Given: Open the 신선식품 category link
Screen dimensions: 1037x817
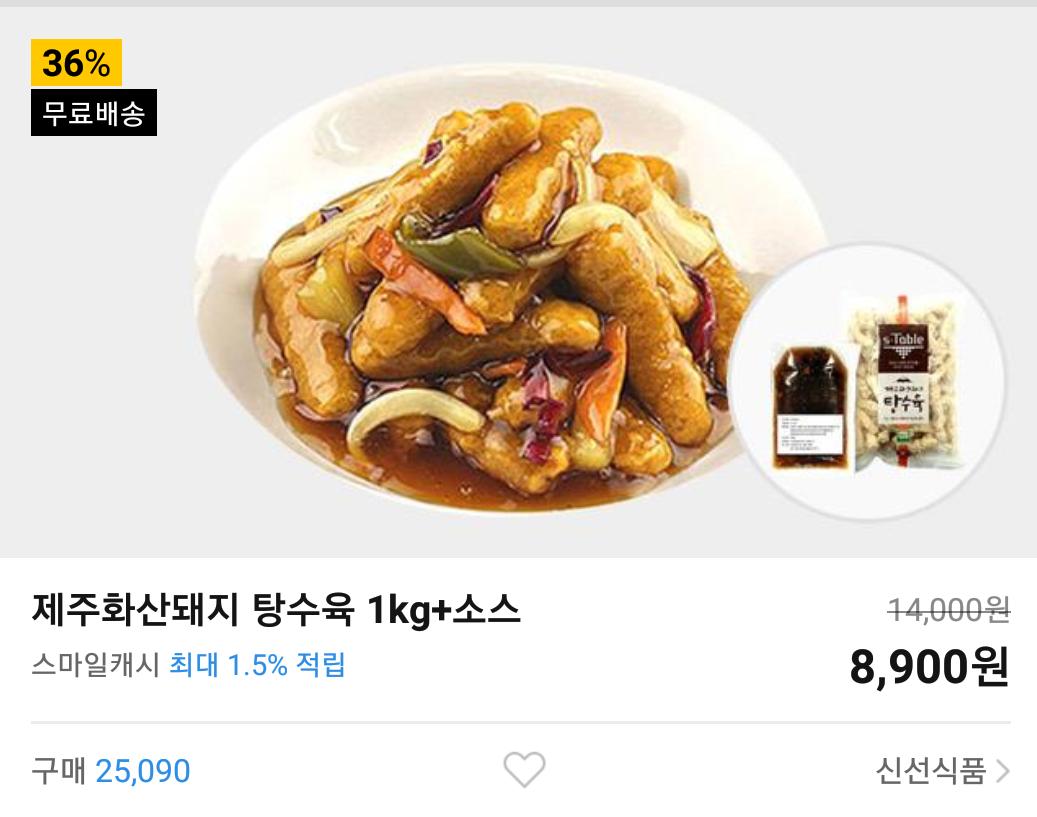Looking at the screenshot, I should click(942, 771).
